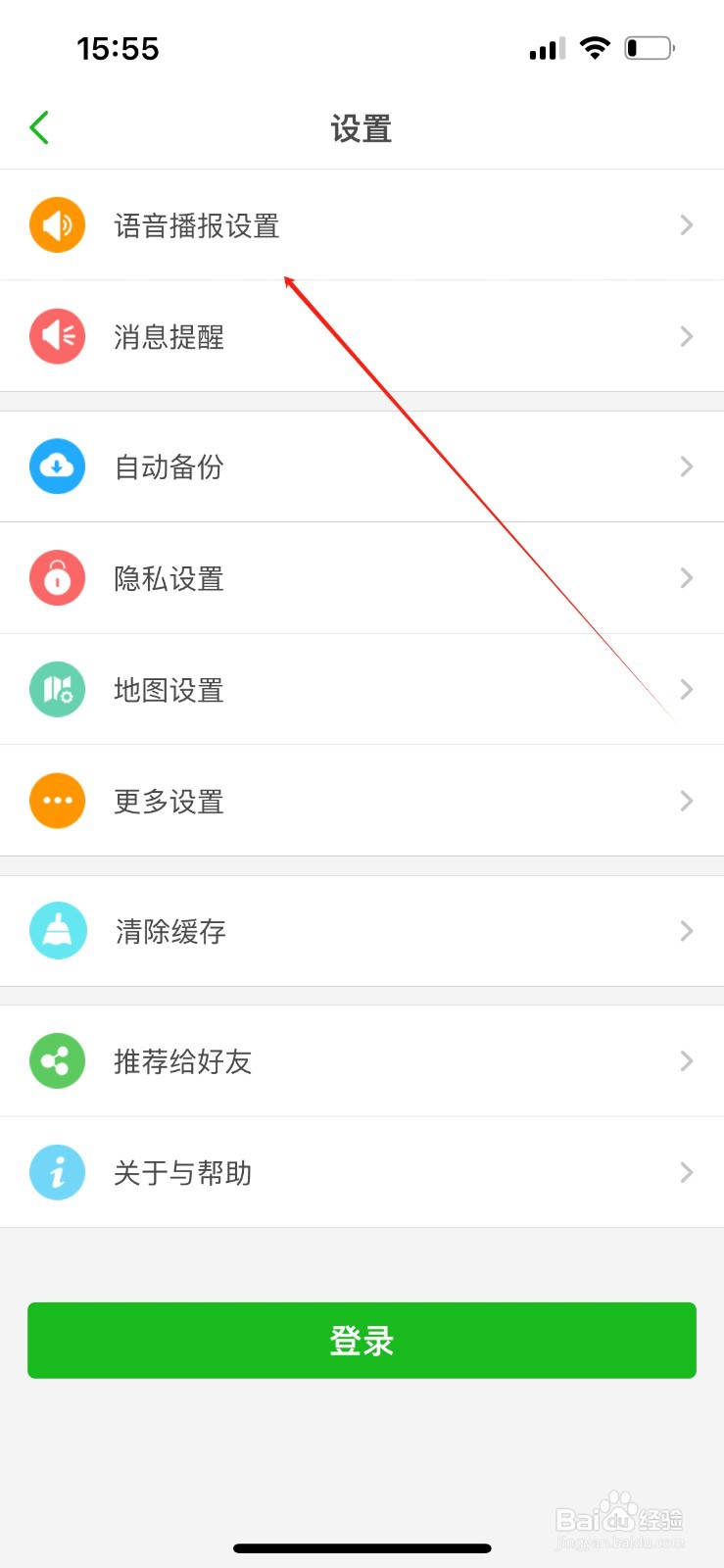Screen dimensions: 724x1568
Task: Click the green map settings icon
Action: click(57, 689)
